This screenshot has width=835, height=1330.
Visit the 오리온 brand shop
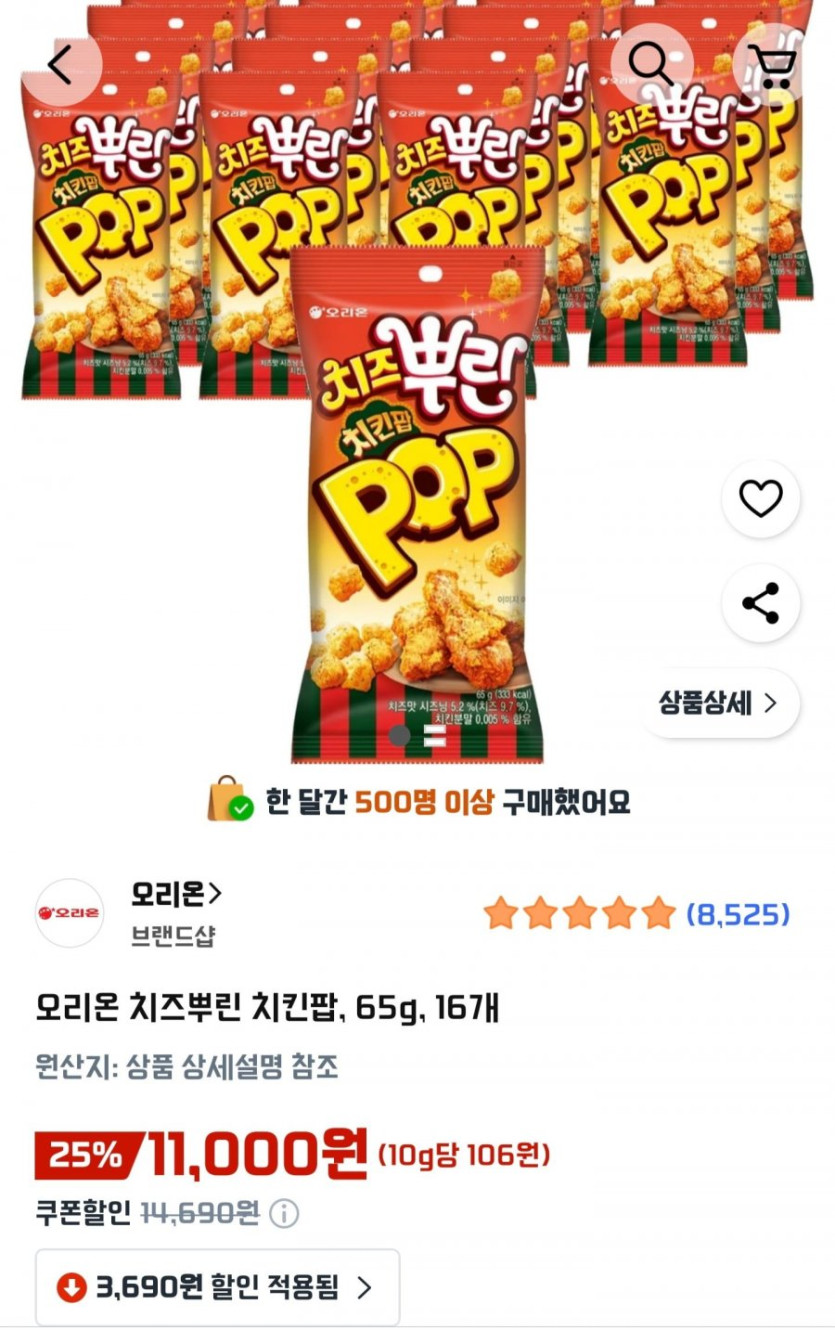pos(176,893)
